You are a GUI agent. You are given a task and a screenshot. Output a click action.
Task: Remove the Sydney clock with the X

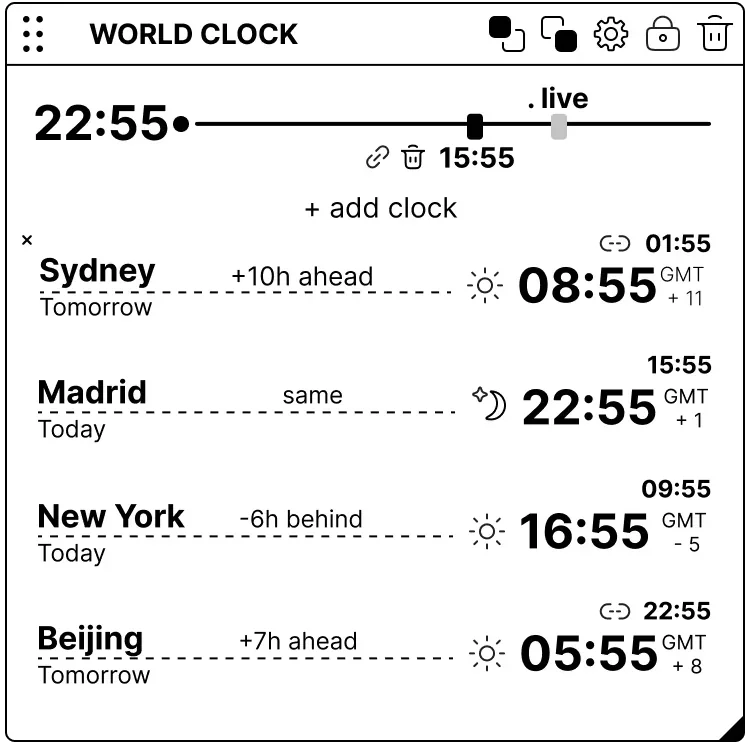coord(27,240)
